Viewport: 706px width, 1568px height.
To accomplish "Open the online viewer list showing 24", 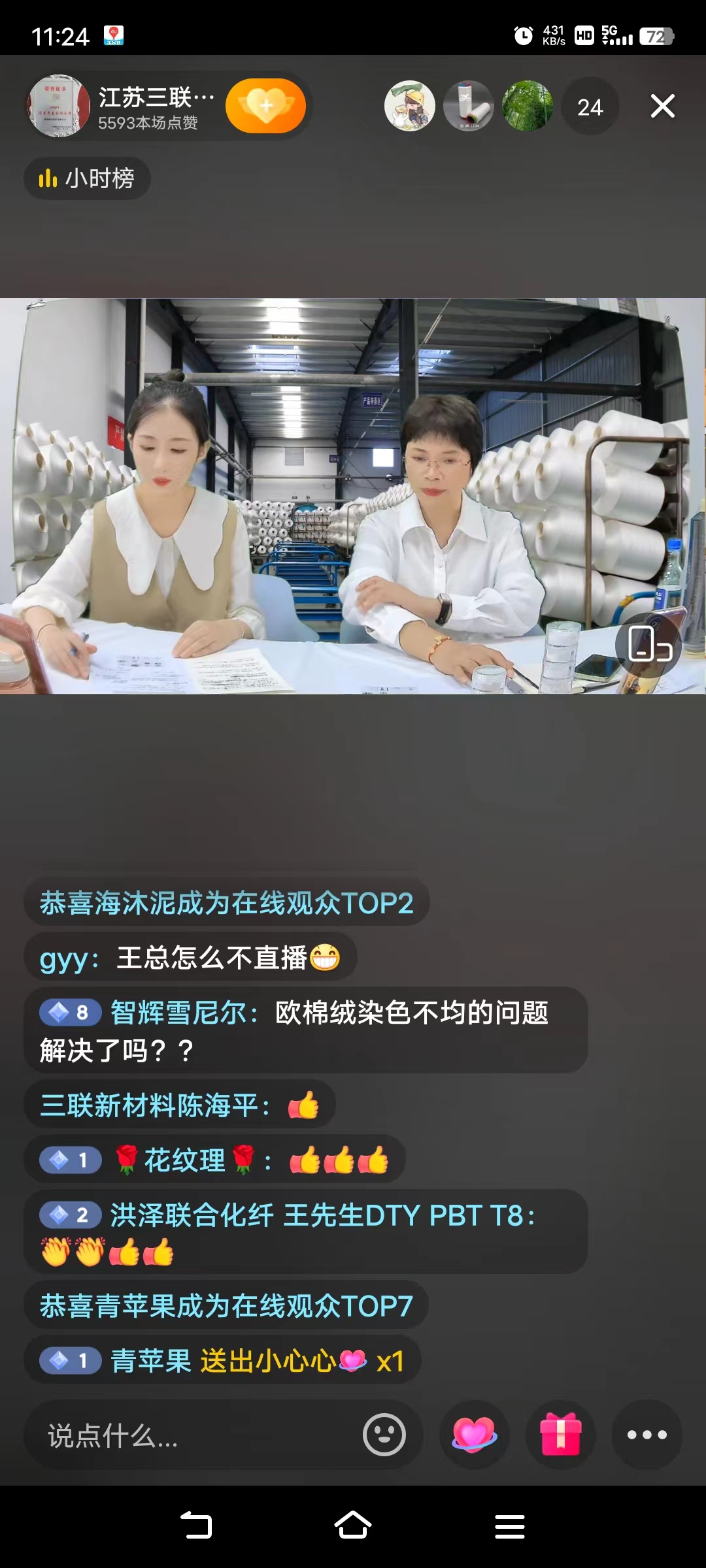I will [x=589, y=106].
